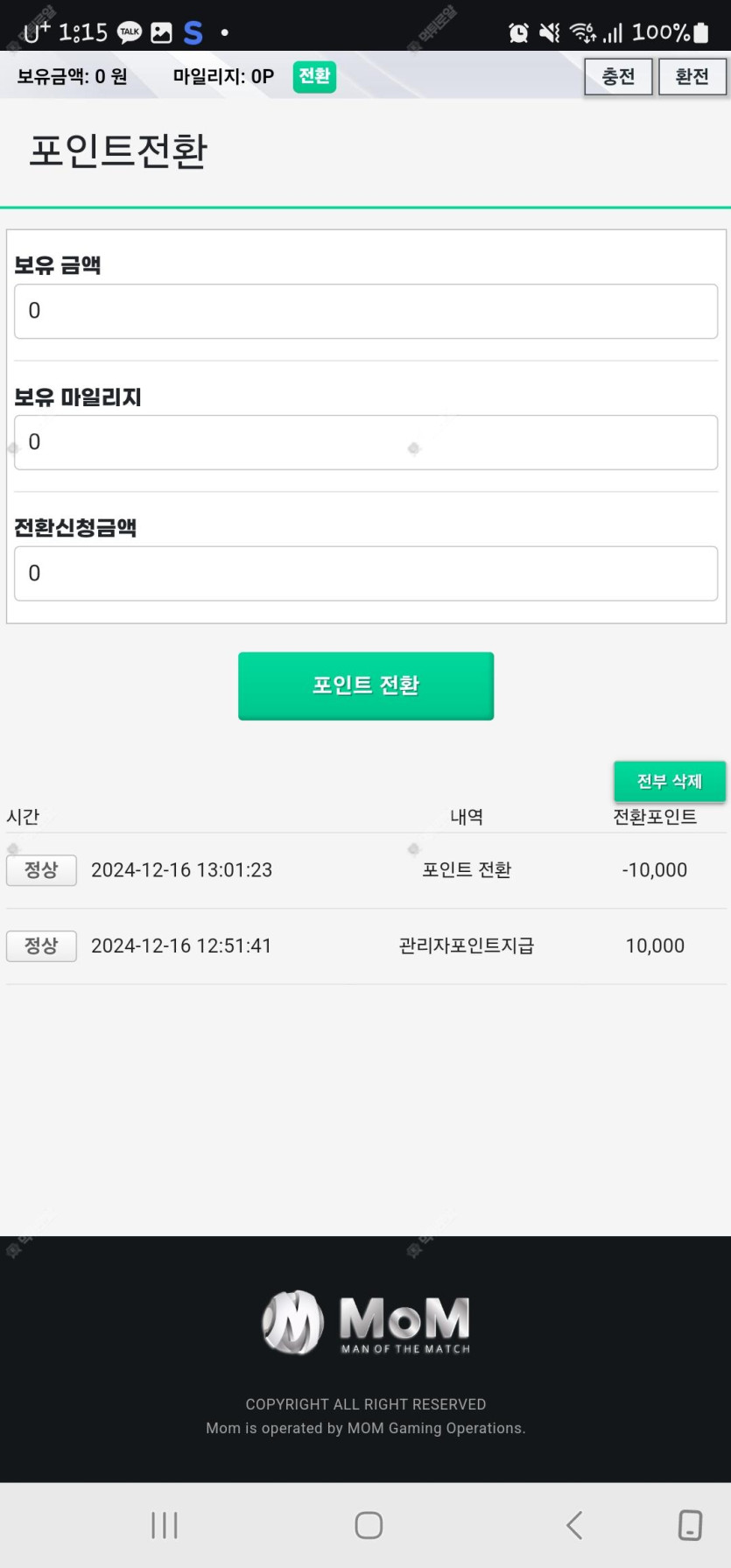Delete all history with 전부 삭제
This screenshot has height=1568, width=731.
point(670,781)
